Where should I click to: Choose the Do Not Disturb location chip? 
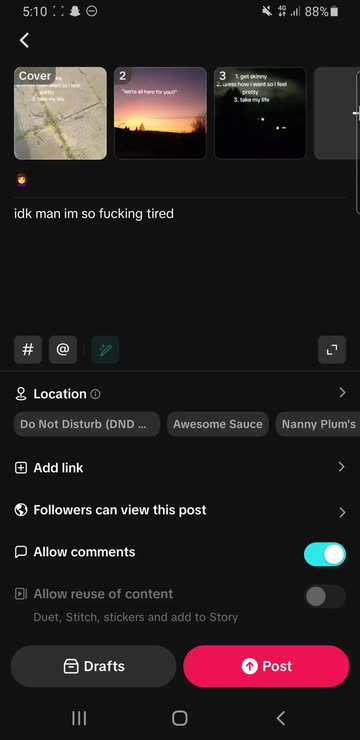pos(87,424)
